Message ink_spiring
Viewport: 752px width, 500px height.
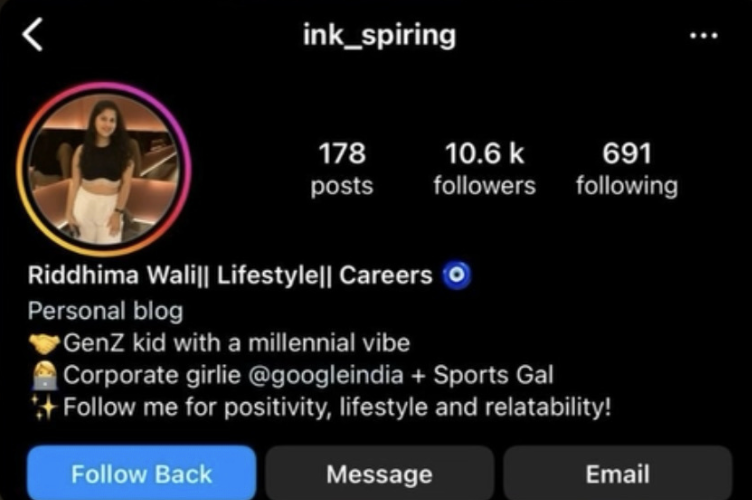coord(379,473)
